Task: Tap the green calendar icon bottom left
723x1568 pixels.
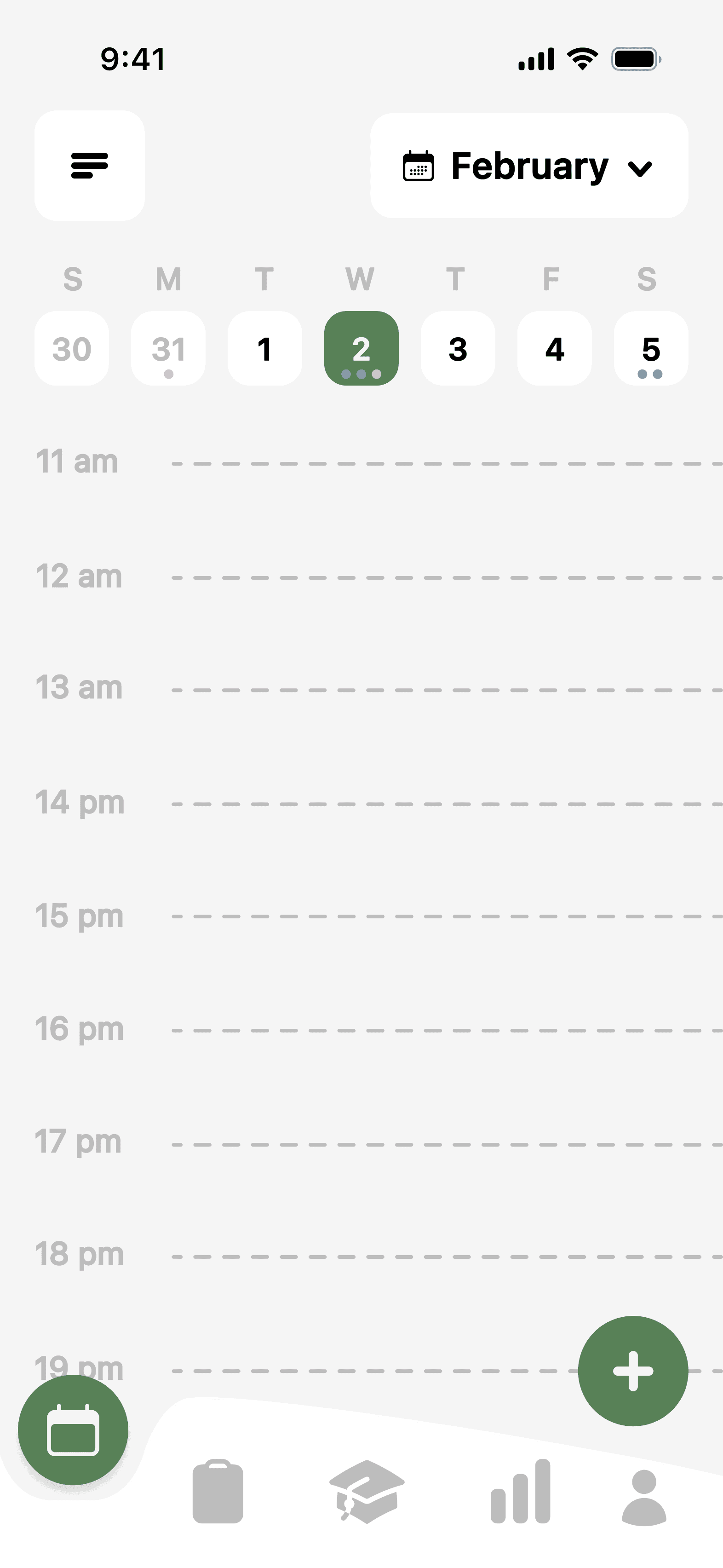Action: point(72,1430)
